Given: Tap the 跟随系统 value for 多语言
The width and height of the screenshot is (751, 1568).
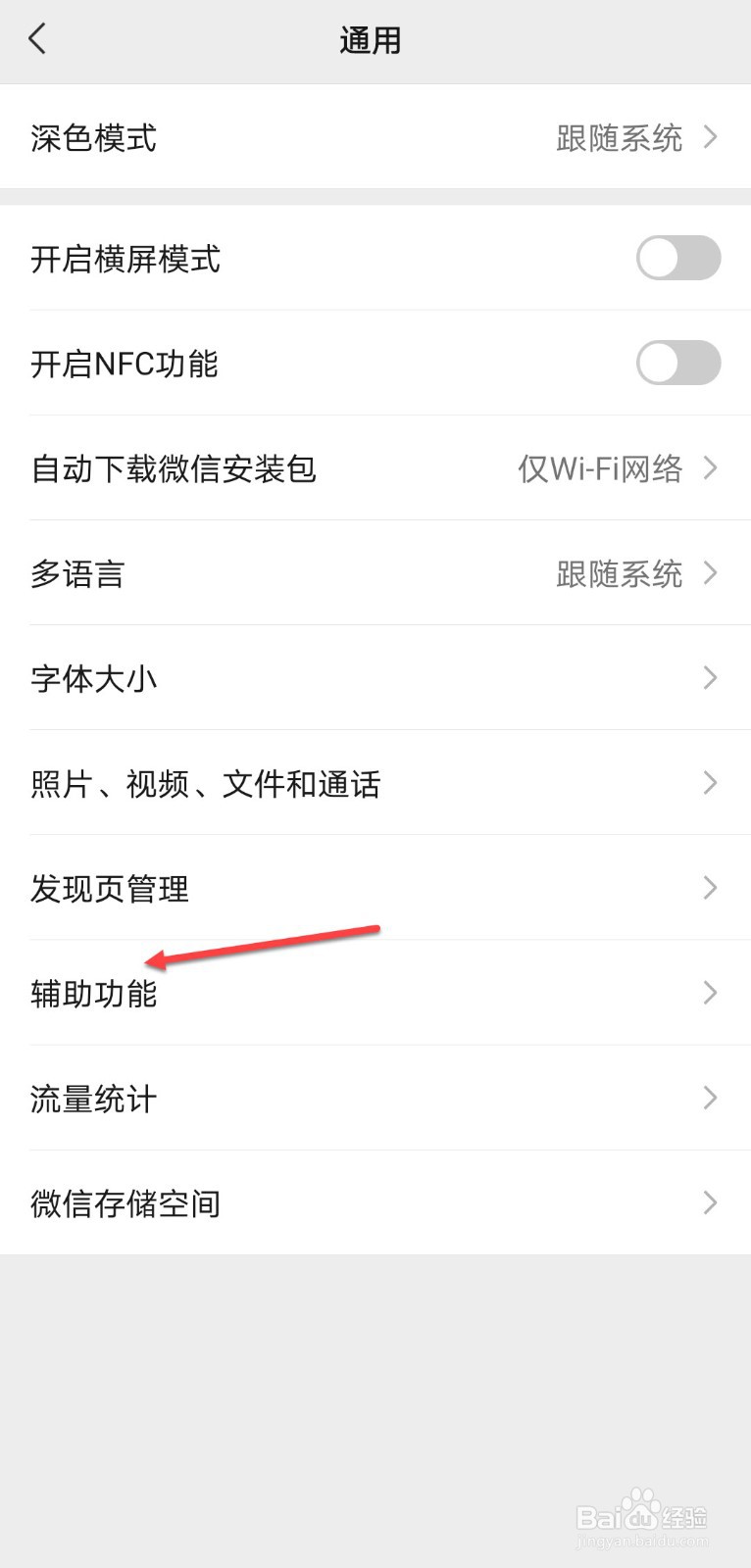Looking at the screenshot, I should point(620,573).
